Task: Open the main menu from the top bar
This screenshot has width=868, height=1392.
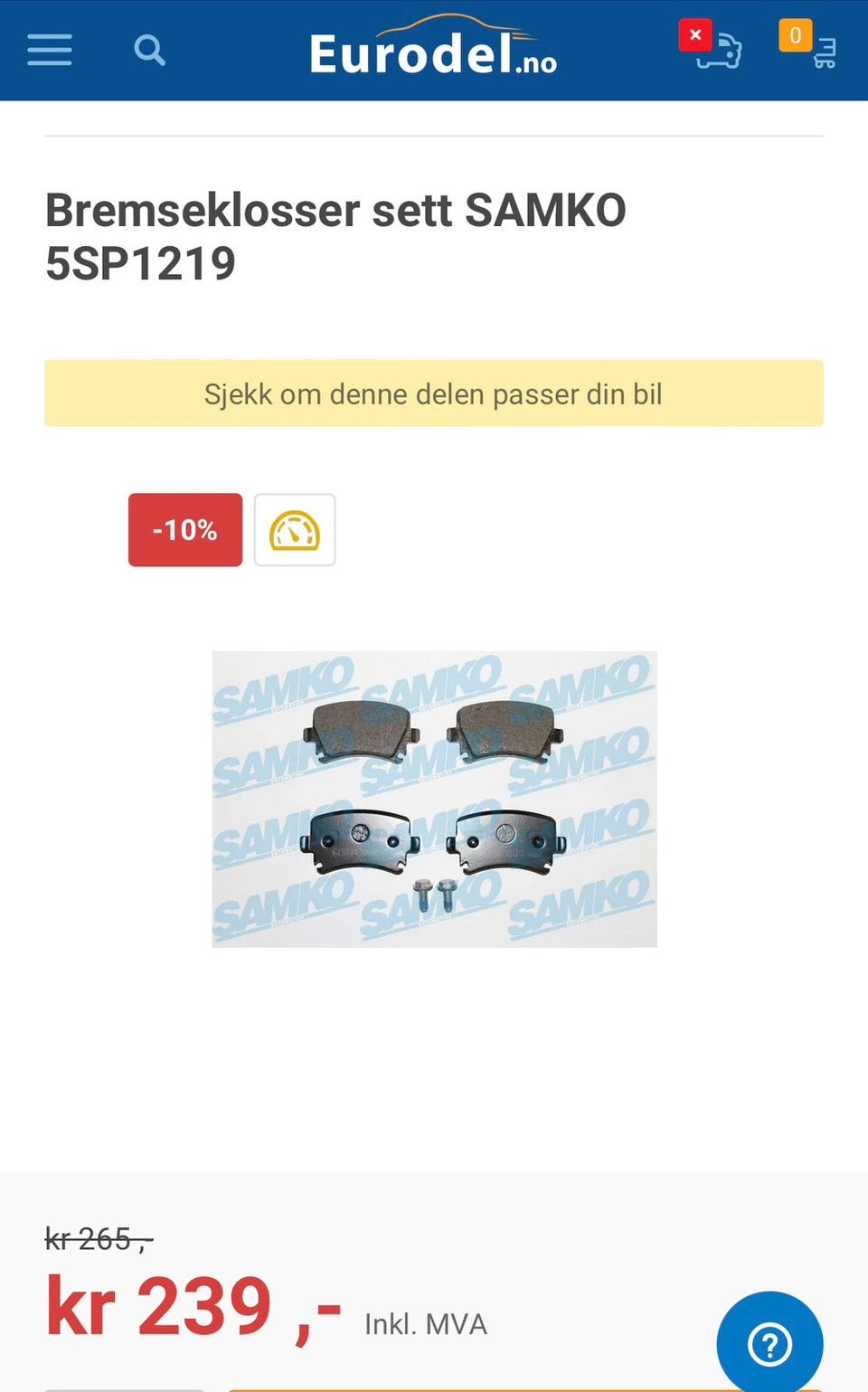Action: coord(49,51)
